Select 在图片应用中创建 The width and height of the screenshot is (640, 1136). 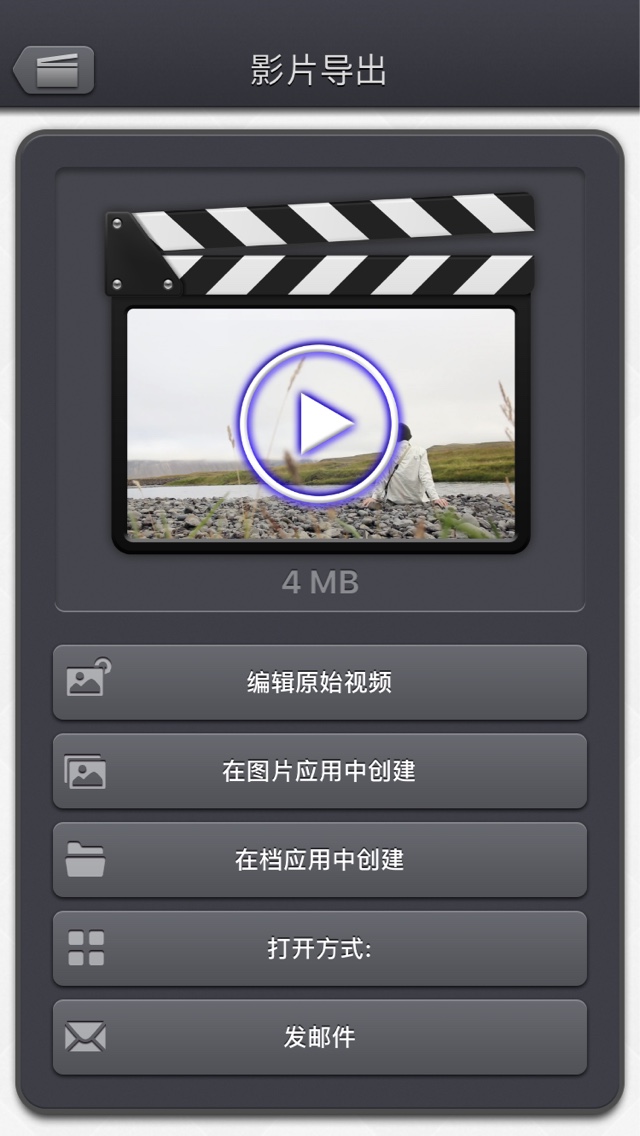coord(320,771)
